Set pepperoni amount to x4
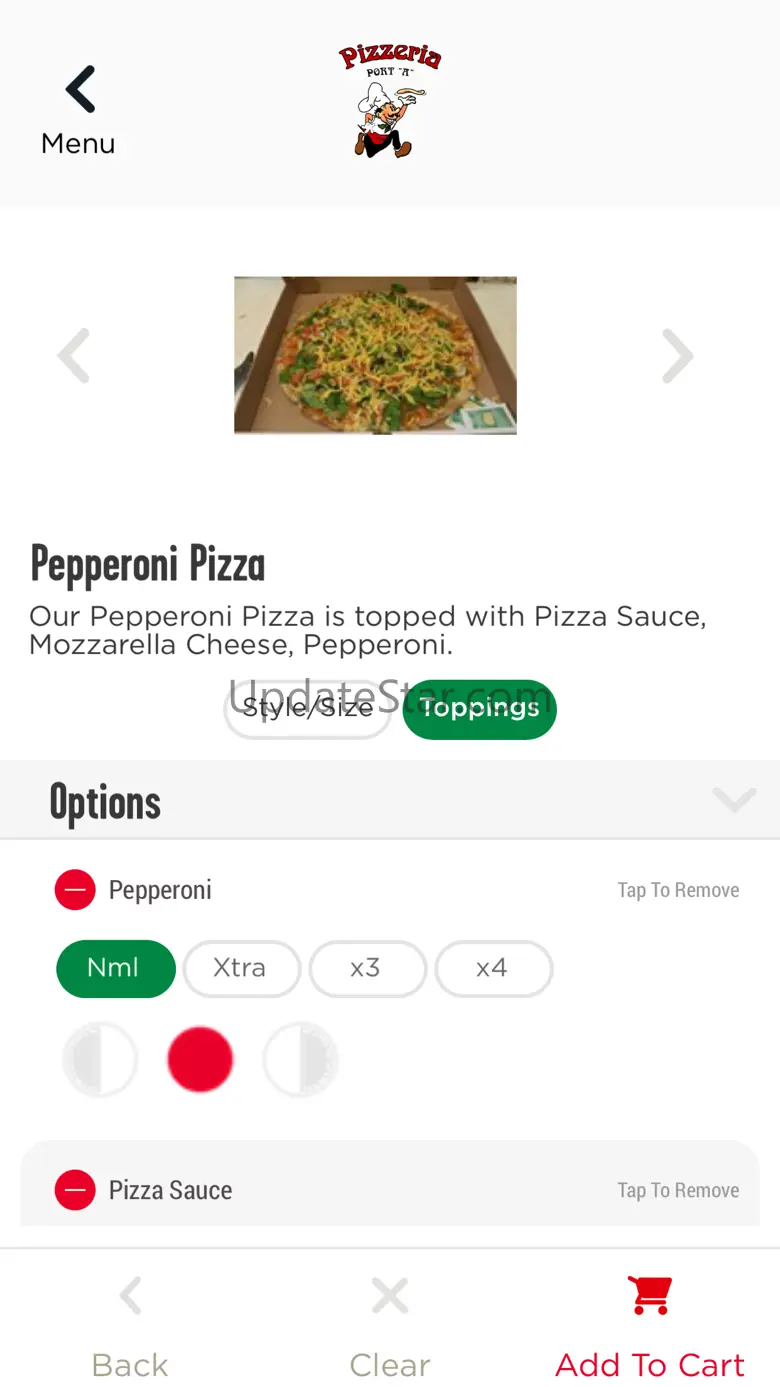The height and width of the screenshot is (1387, 780). point(493,968)
